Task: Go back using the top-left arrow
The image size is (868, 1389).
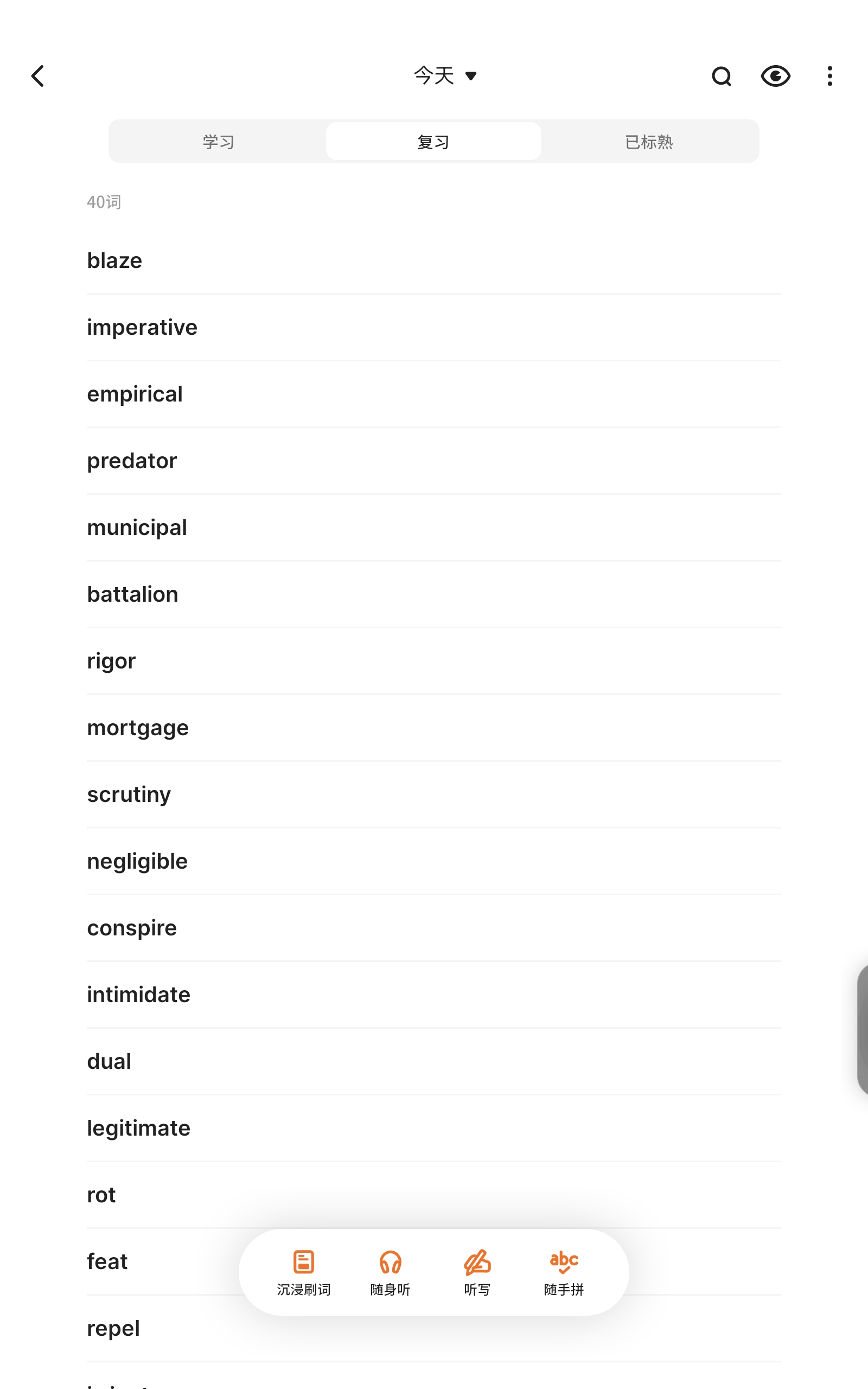Action: pyautogui.click(x=38, y=76)
